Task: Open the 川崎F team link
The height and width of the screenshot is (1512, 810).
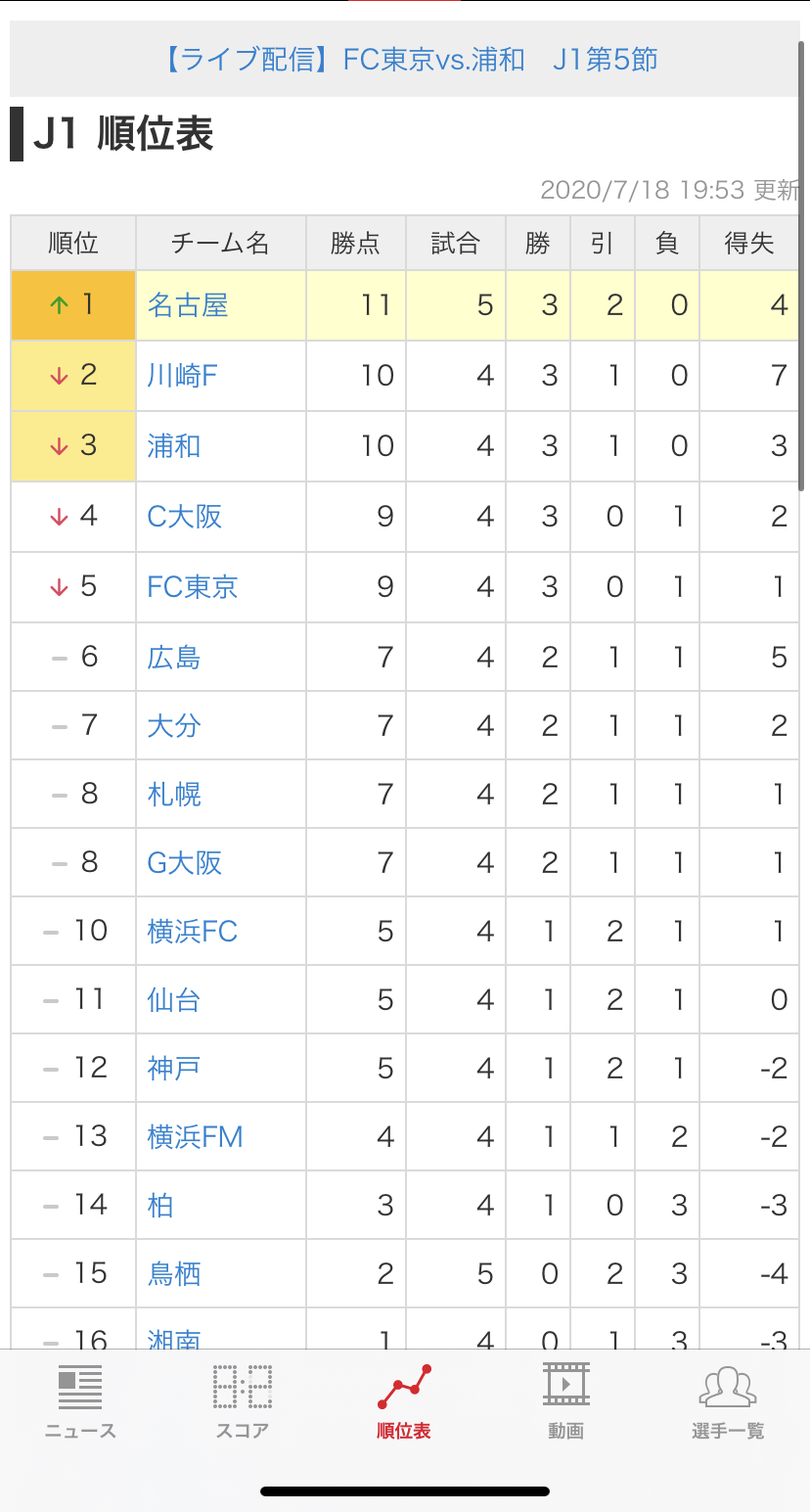Action: pos(182,376)
